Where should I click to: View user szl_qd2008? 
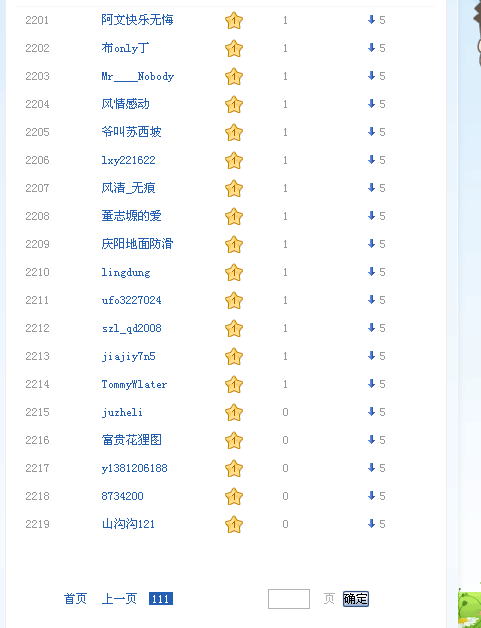131,328
